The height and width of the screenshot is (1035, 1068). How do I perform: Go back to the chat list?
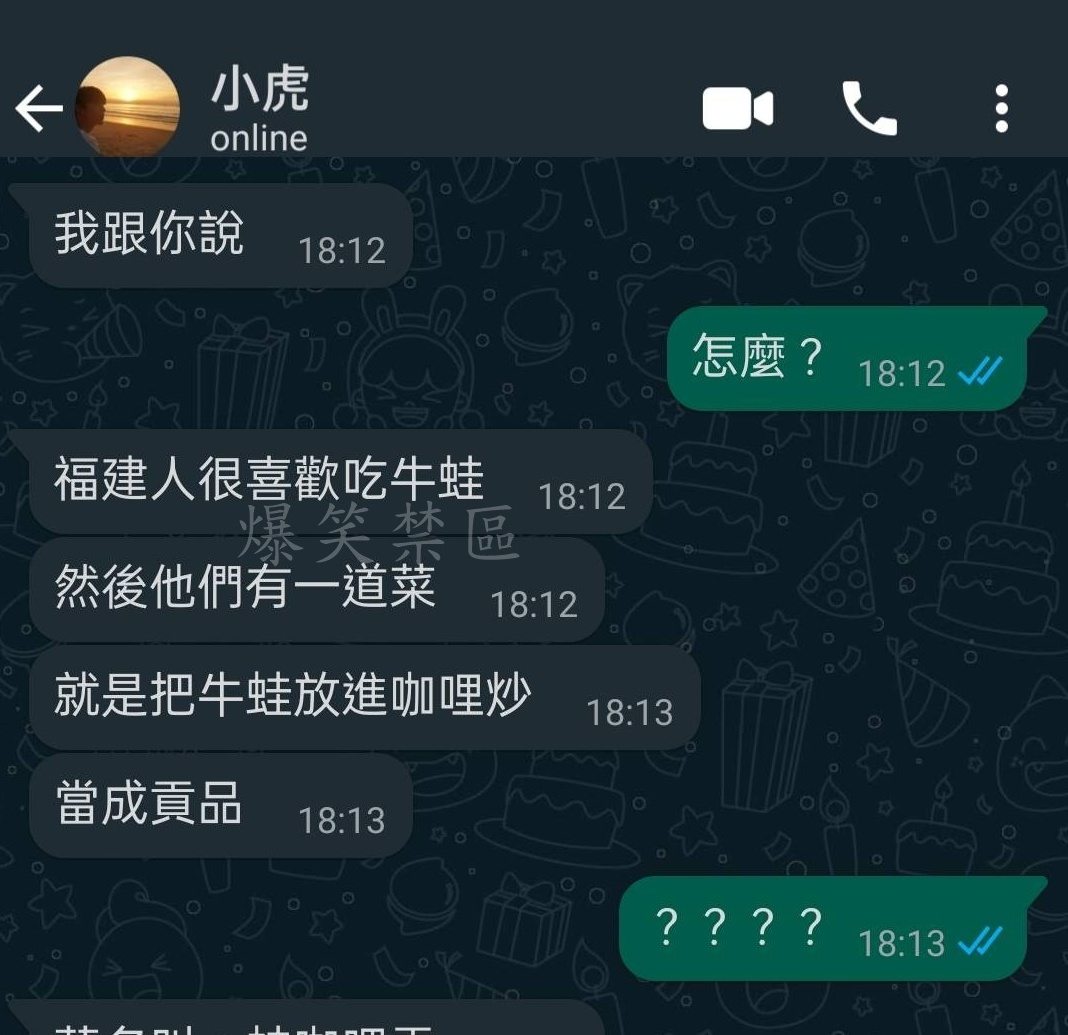(x=38, y=109)
